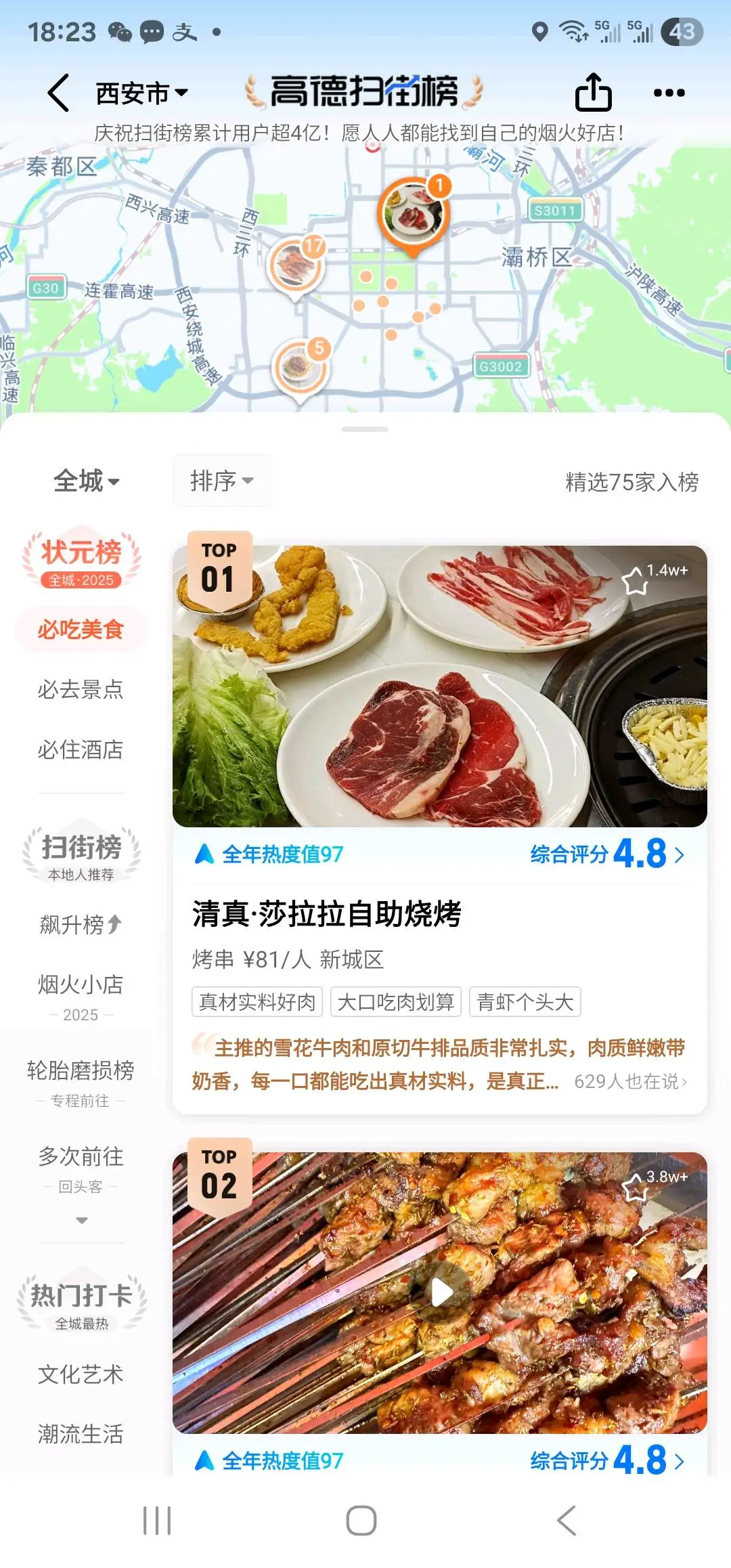Go back using the top-left arrow
The width and height of the screenshot is (731, 1568).
click(58, 93)
